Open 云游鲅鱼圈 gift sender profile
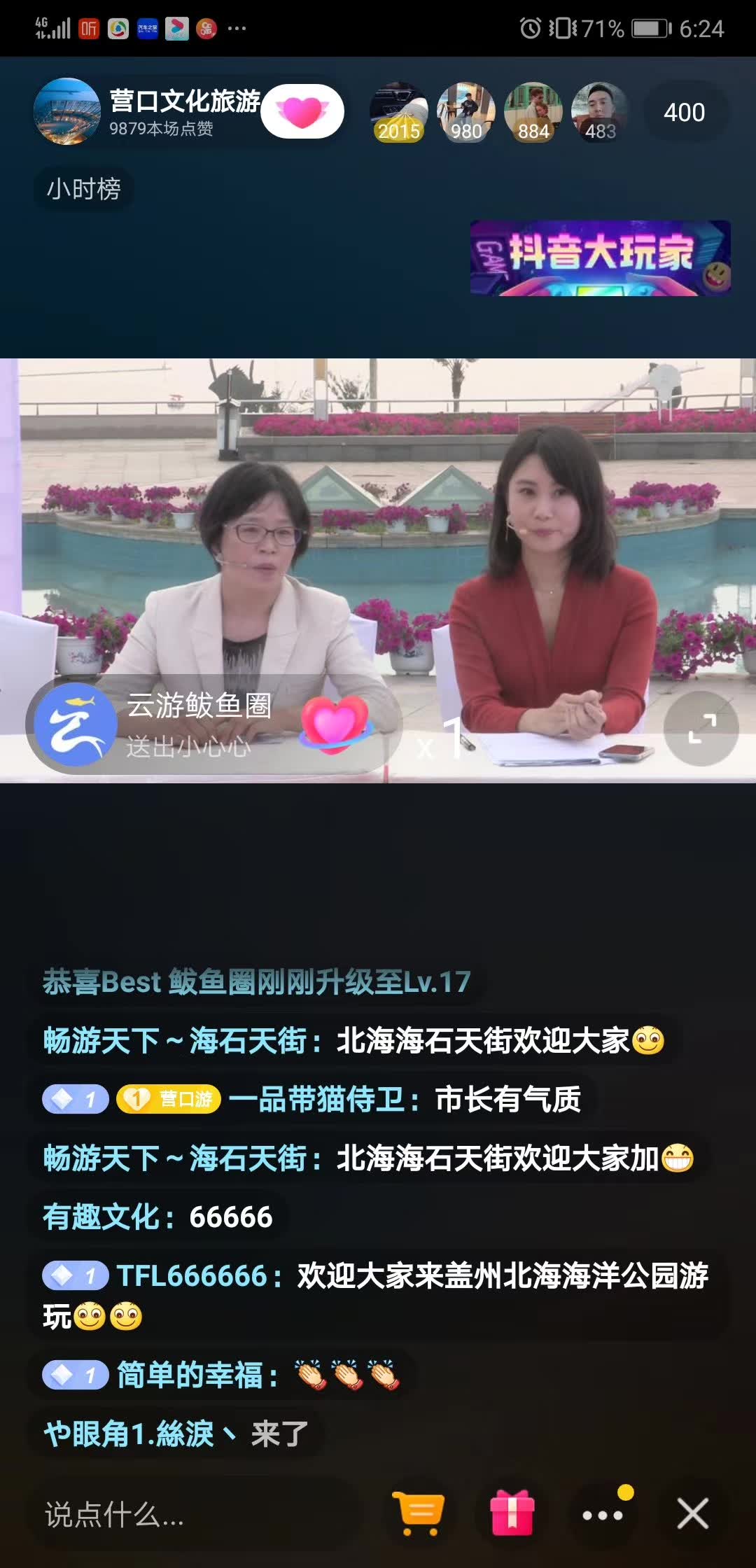 76,724
